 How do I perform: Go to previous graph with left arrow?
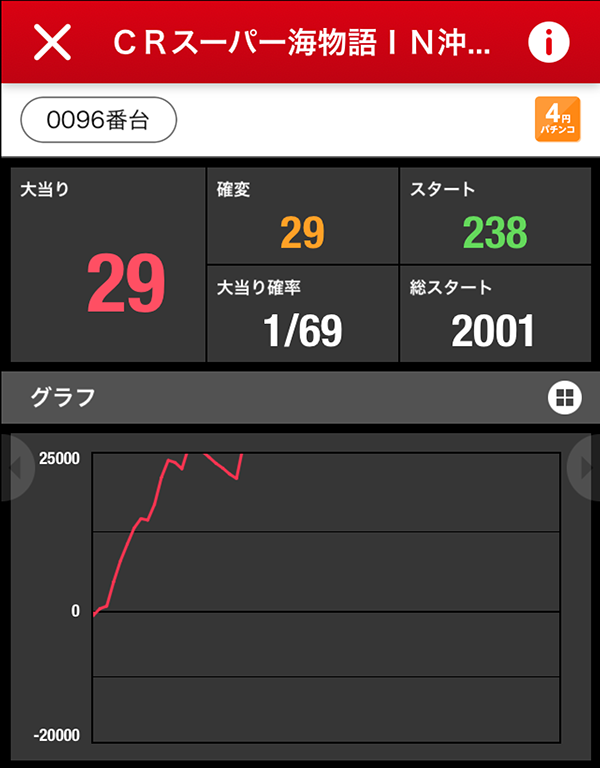[x=14, y=467]
